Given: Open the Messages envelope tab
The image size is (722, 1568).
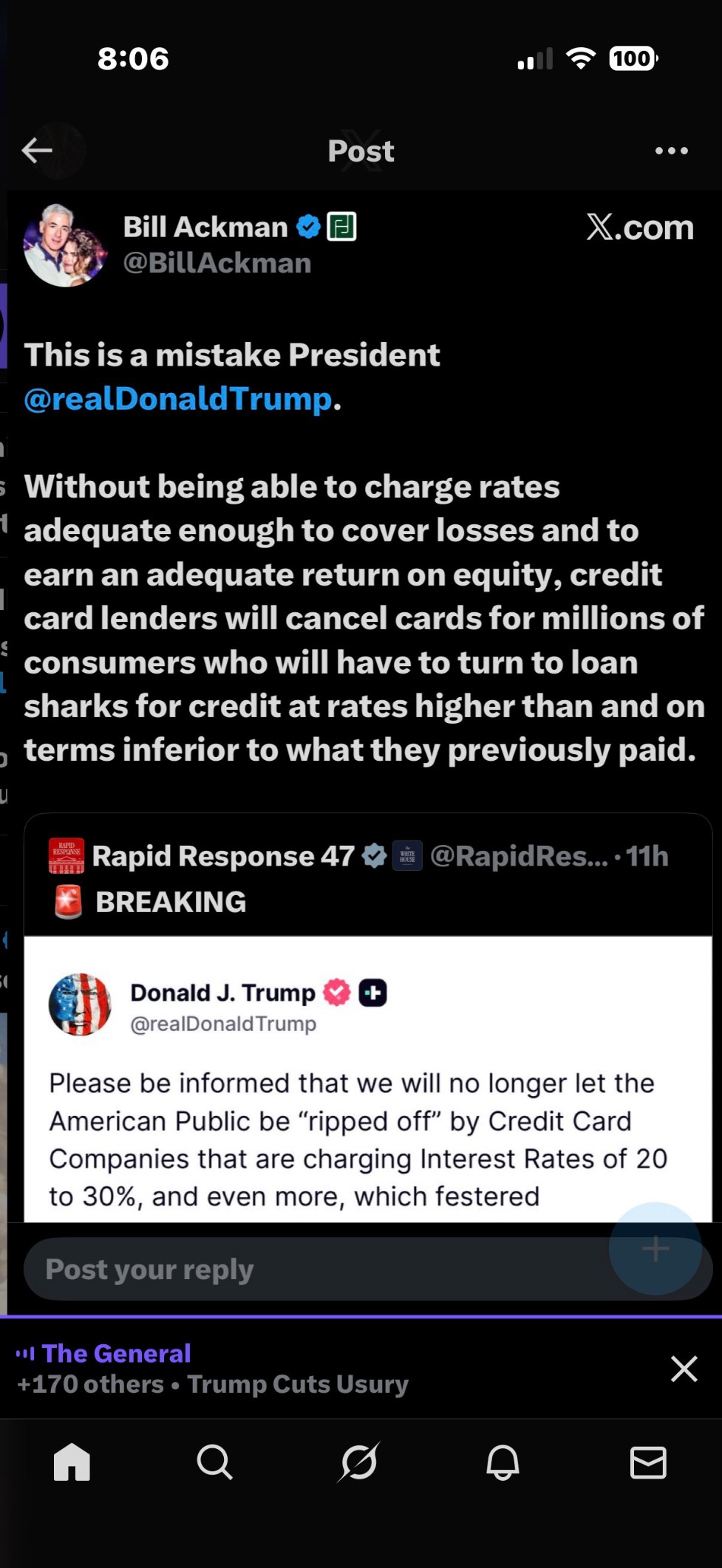Looking at the screenshot, I should pos(648,1462).
